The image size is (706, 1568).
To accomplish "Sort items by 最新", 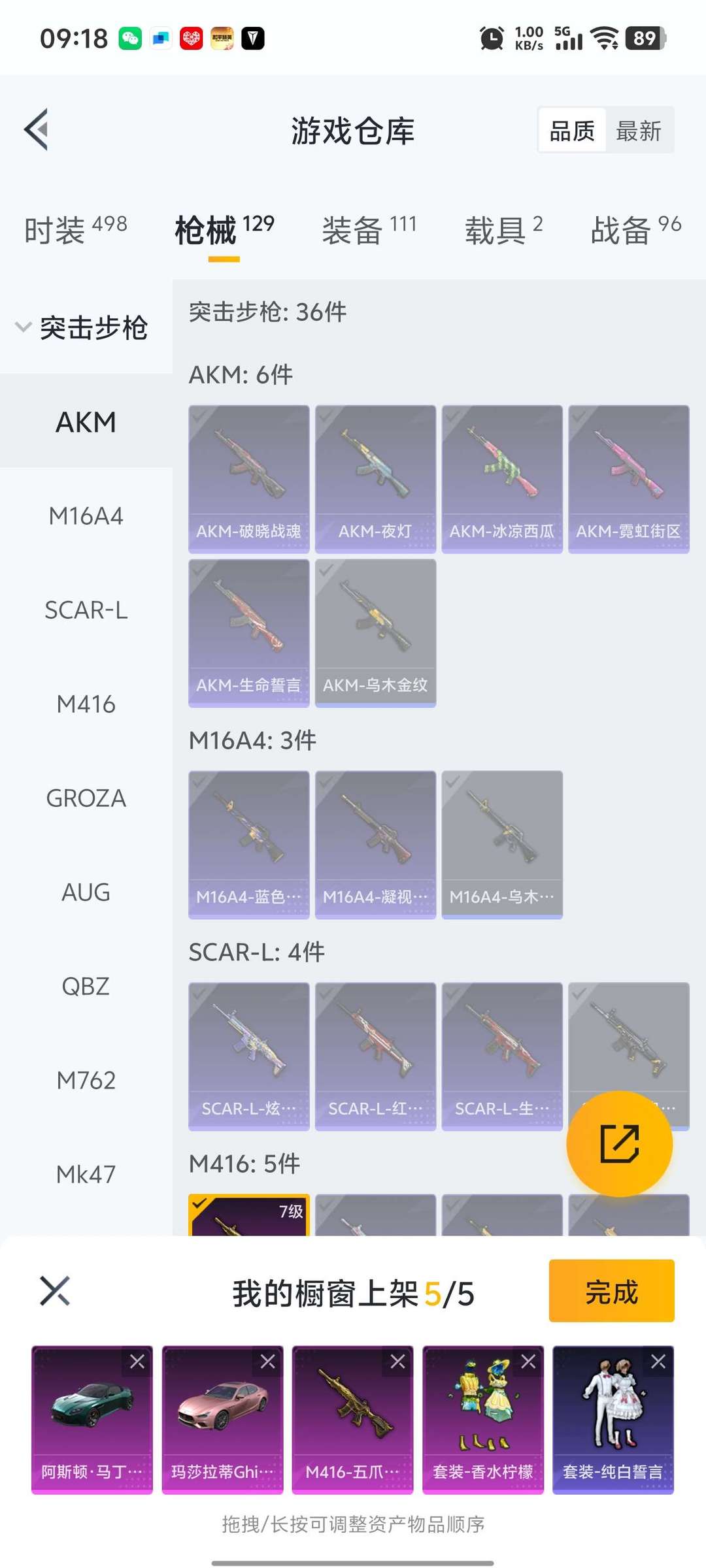I will click(x=639, y=131).
